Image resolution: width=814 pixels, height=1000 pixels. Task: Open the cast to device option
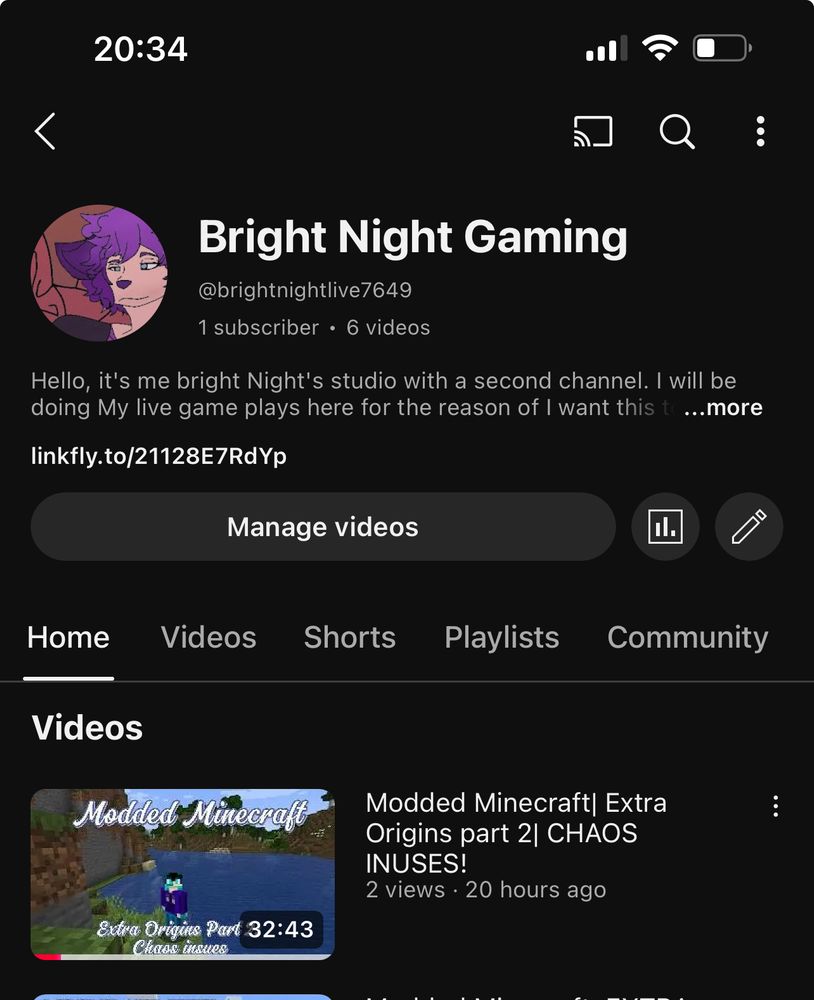click(x=592, y=131)
